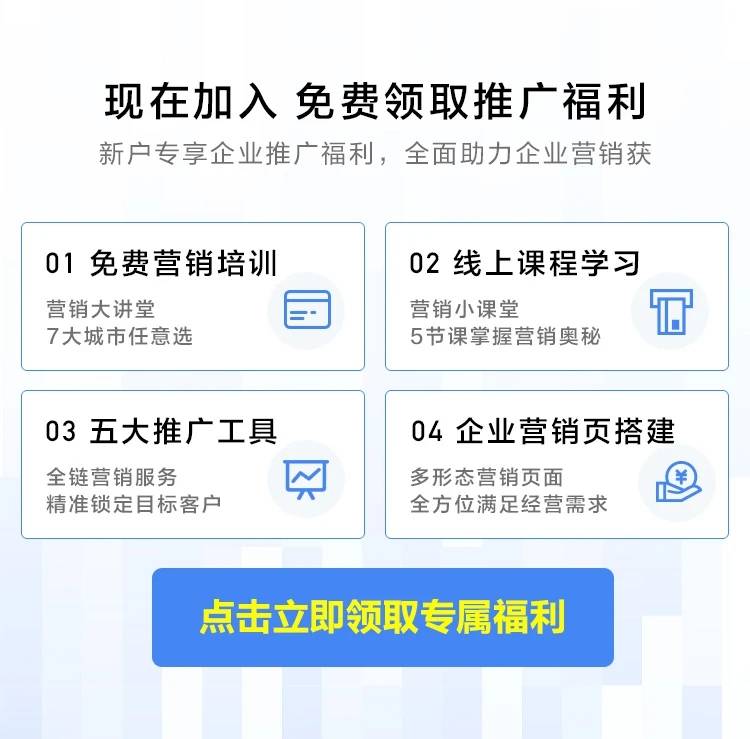The width and height of the screenshot is (750, 739).
Task: Tap the 点击立即领取专属福利 button
Action: 382,617
